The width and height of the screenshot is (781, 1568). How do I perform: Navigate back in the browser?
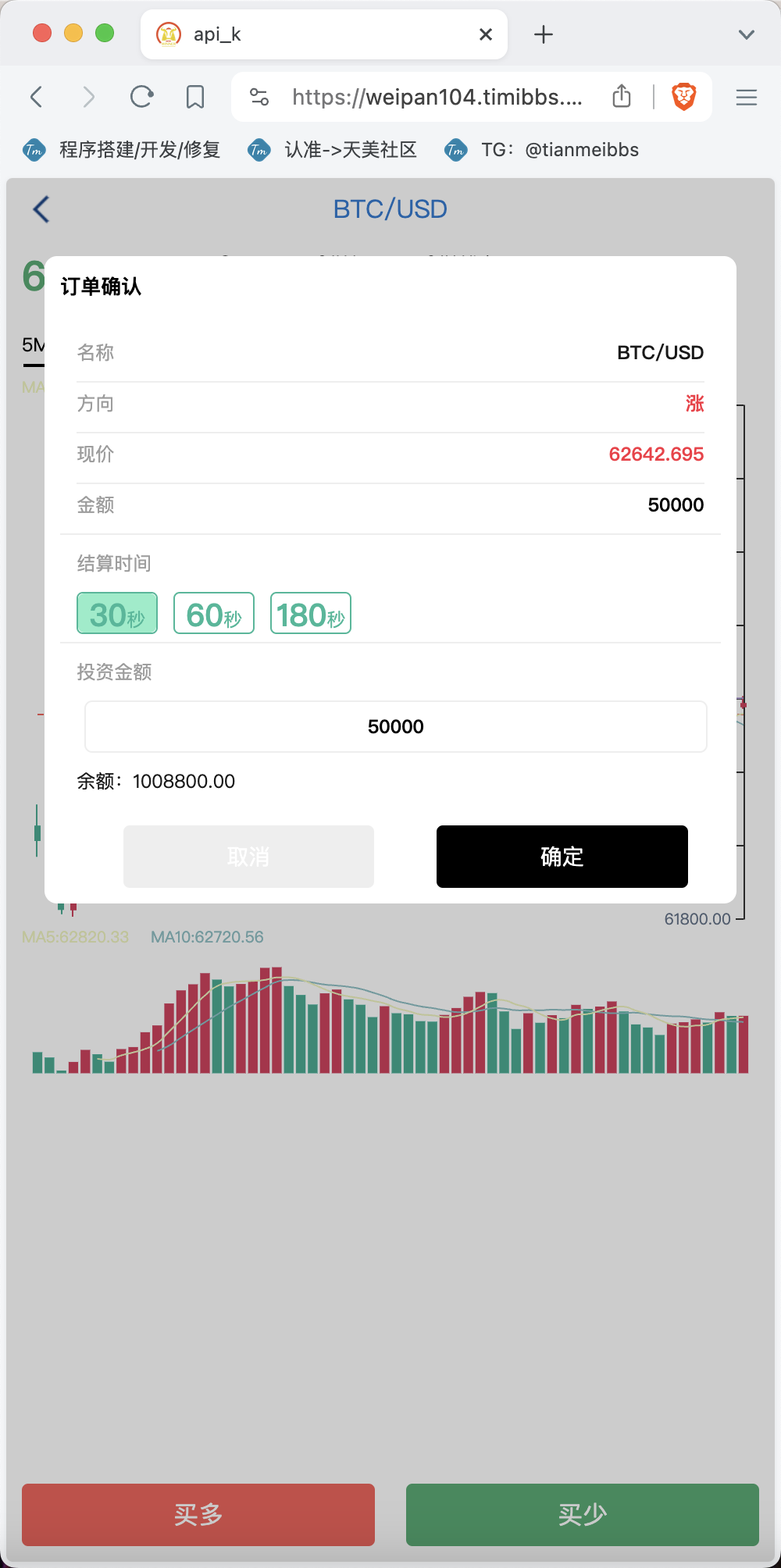coord(37,97)
